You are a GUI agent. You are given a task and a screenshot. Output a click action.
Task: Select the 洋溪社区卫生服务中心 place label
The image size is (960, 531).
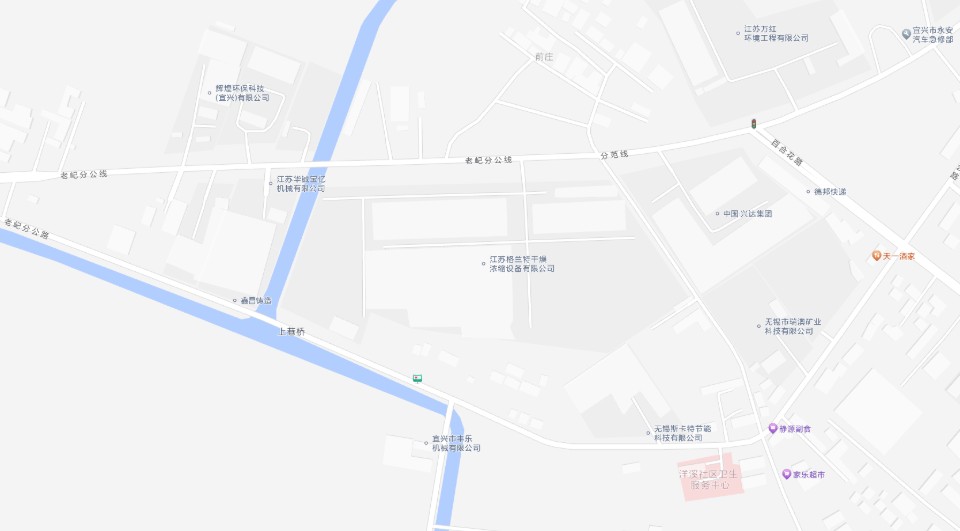click(708, 477)
